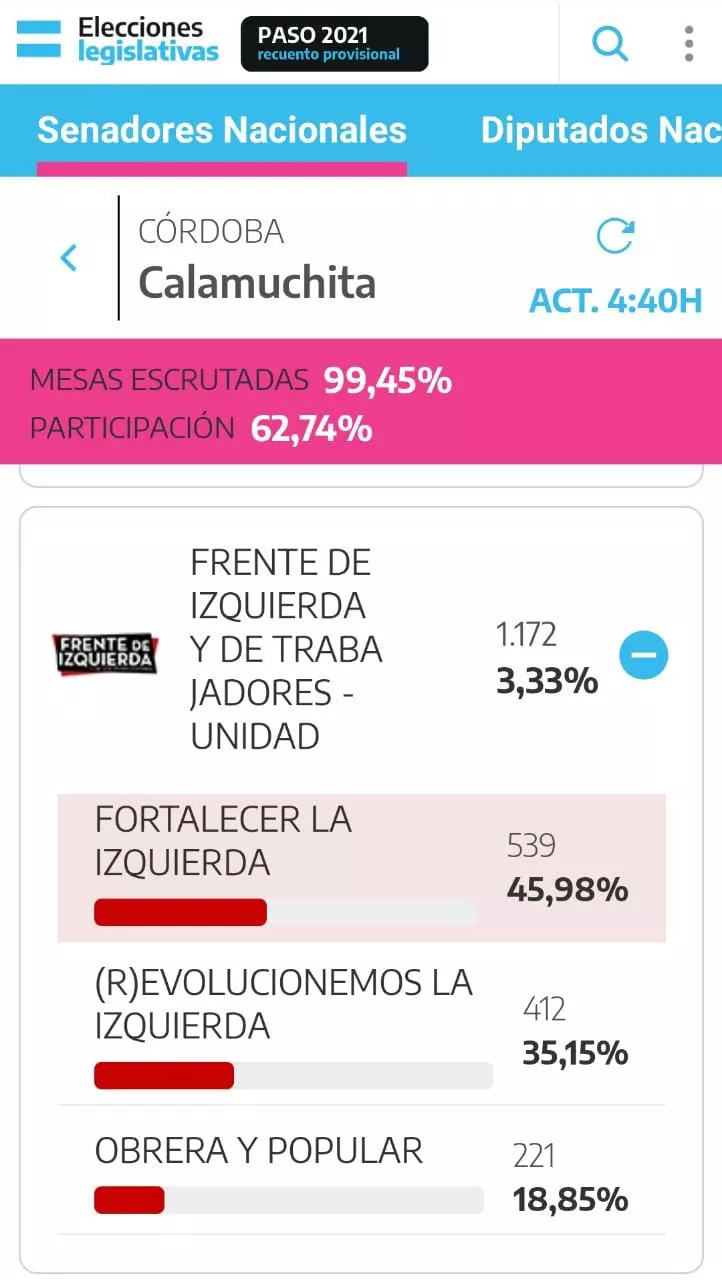This screenshot has height=1280, width=722.
Task: Open the Elecciones legislativas home logo
Action: 117,41
